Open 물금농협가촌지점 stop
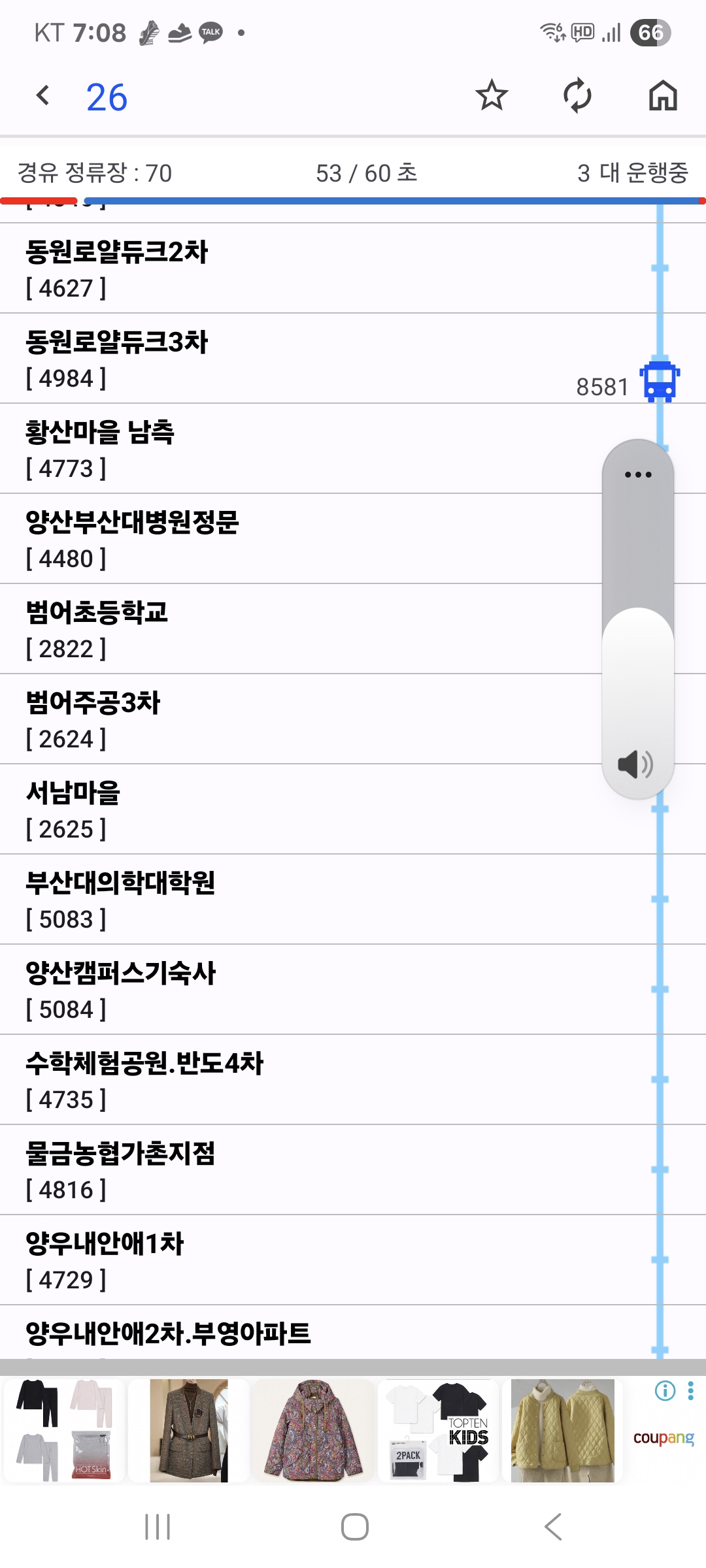This screenshot has height=1568, width=706. point(121,1169)
